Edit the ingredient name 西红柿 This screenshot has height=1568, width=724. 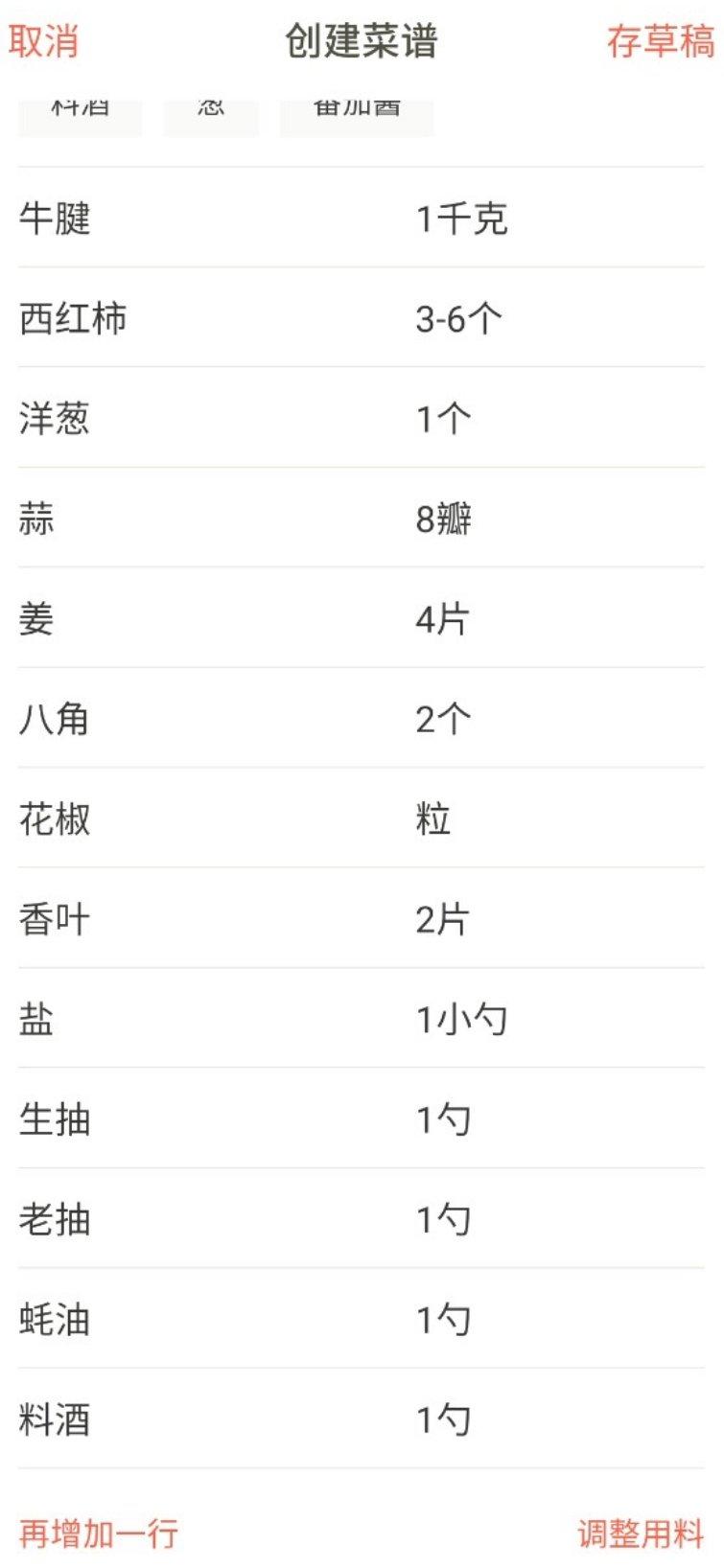[x=73, y=318]
